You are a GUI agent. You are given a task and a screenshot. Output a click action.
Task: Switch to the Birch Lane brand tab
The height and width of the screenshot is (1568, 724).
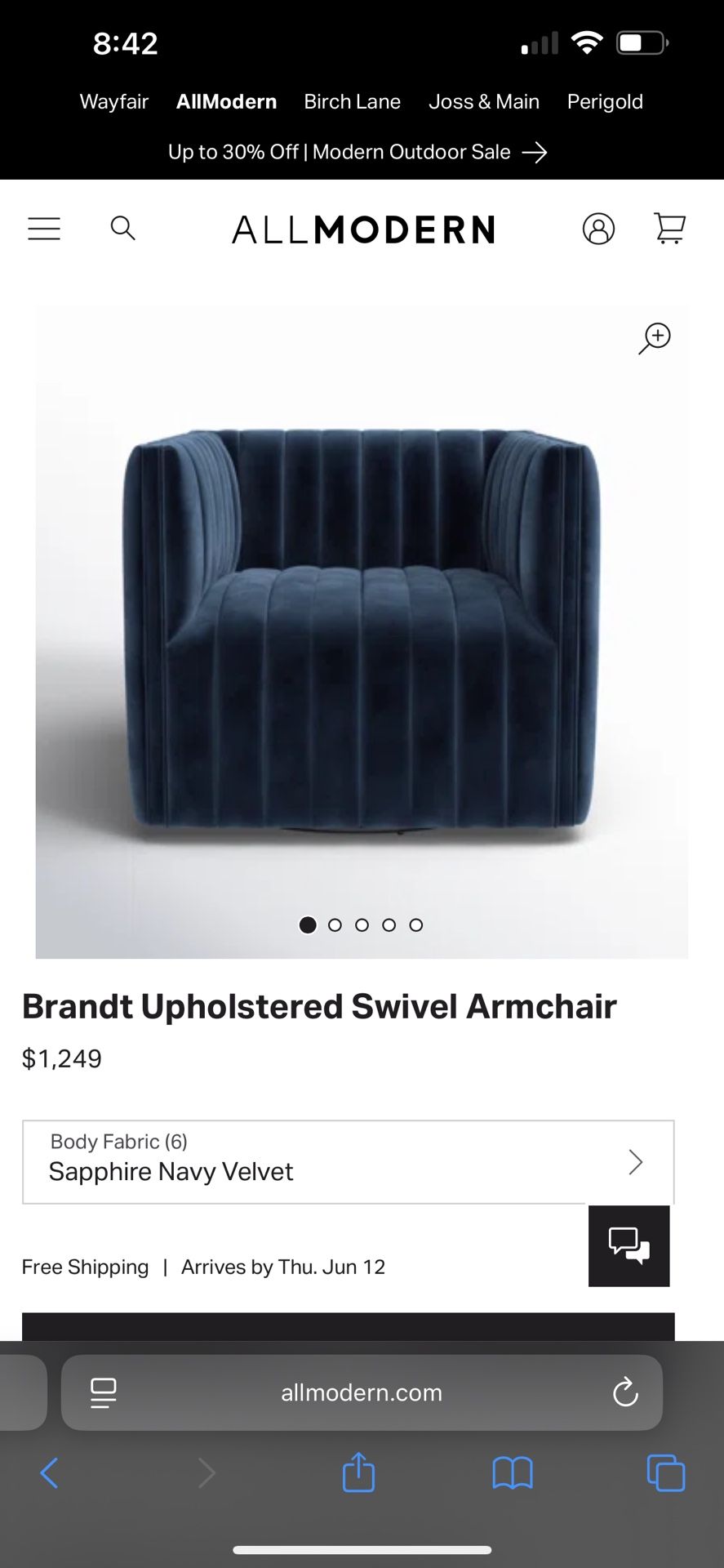click(x=352, y=101)
